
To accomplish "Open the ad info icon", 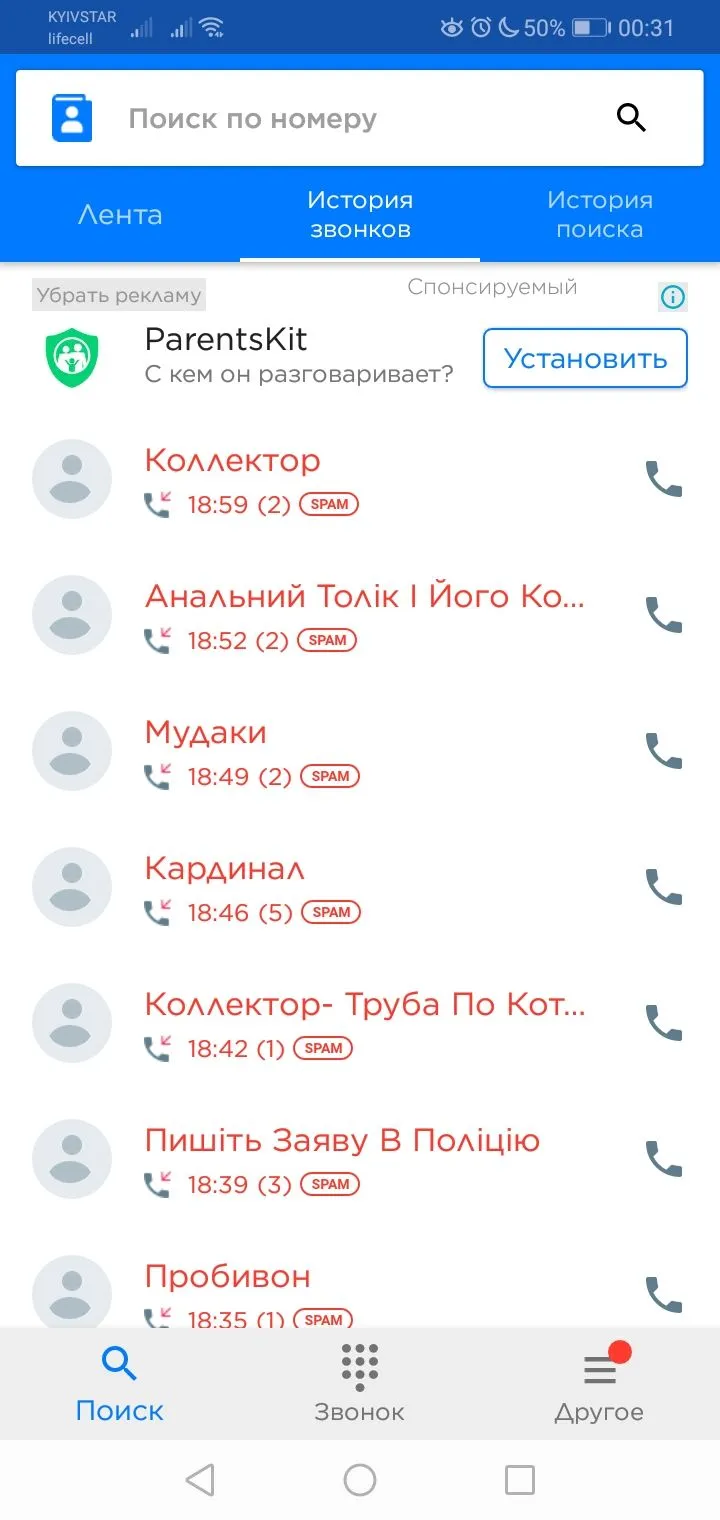I will pyautogui.click(x=673, y=297).
